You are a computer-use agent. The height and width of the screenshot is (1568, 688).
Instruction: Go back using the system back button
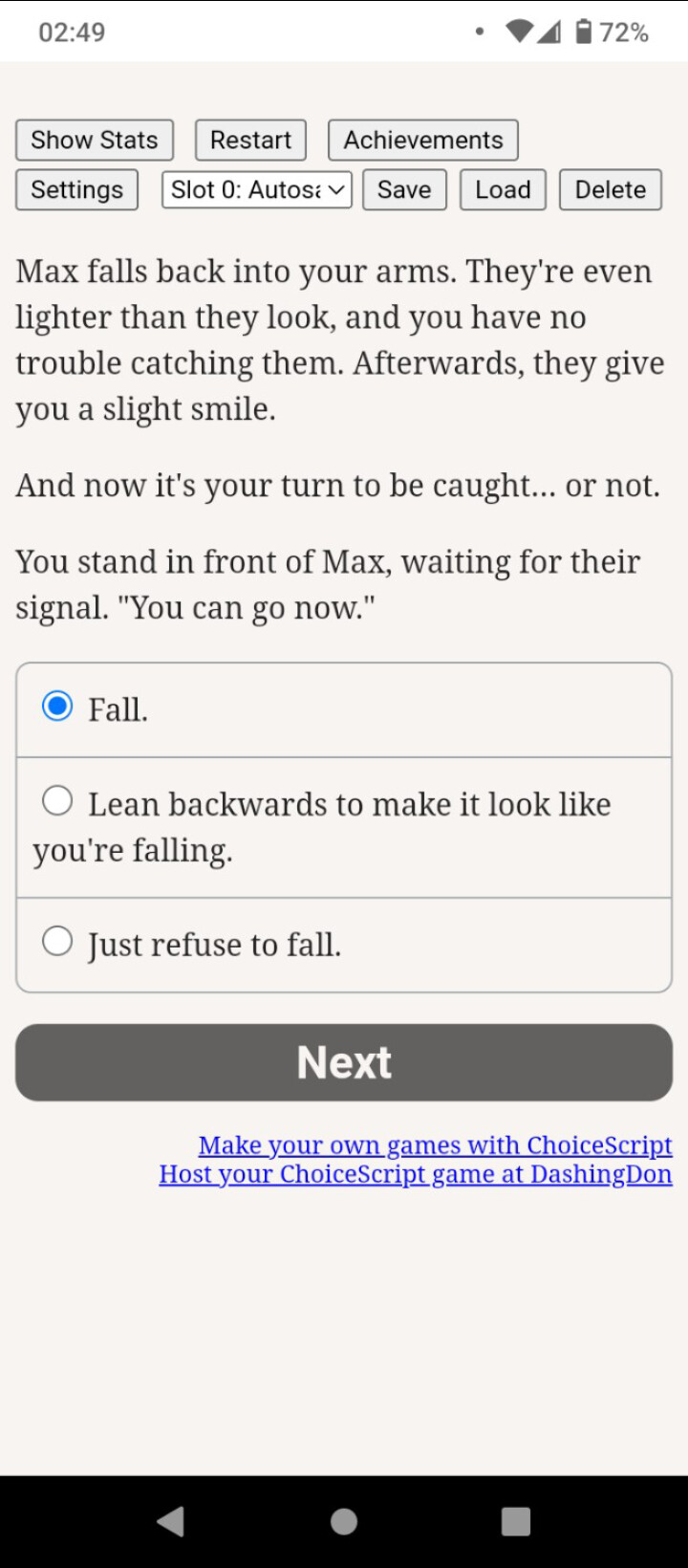pos(171,1521)
